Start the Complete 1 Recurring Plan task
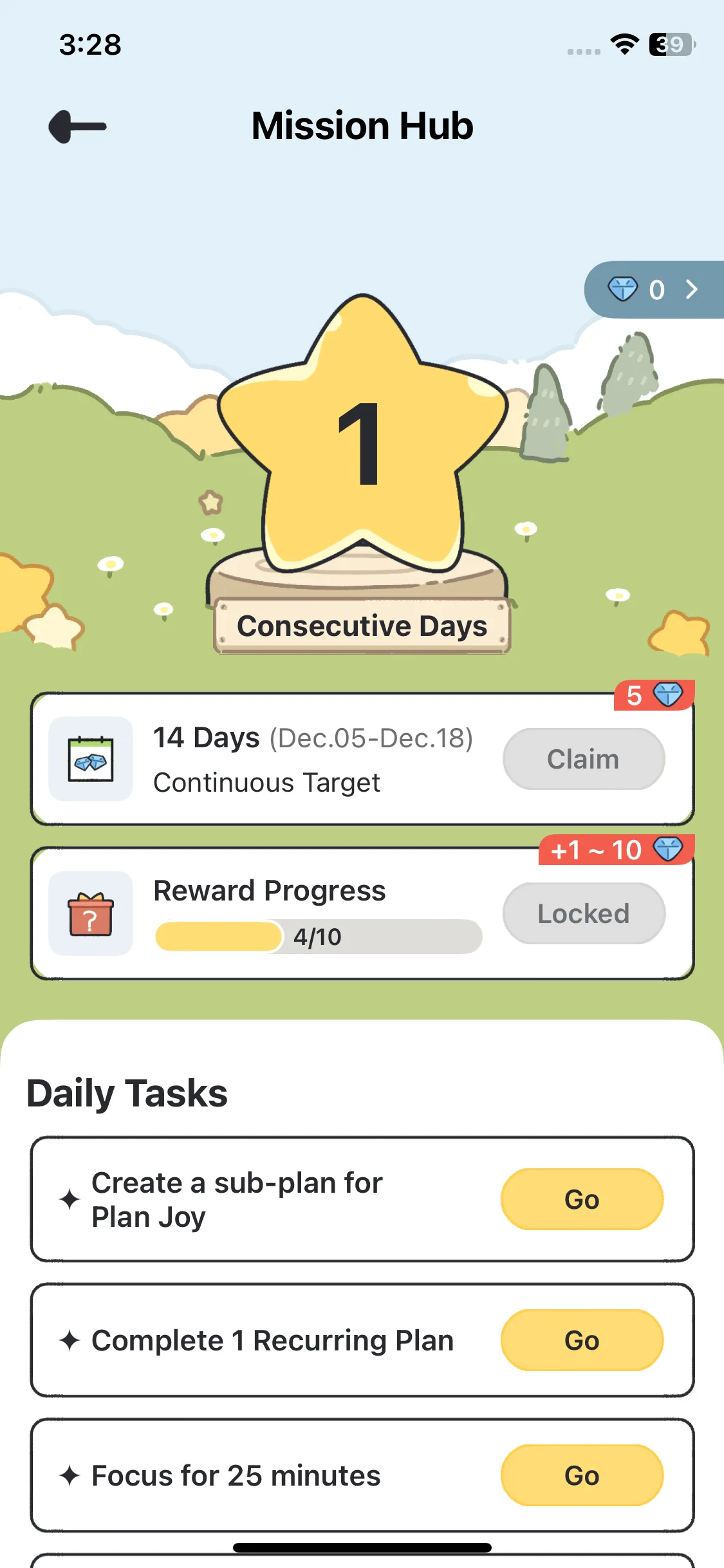724x1568 pixels. [x=581, y=1340]
